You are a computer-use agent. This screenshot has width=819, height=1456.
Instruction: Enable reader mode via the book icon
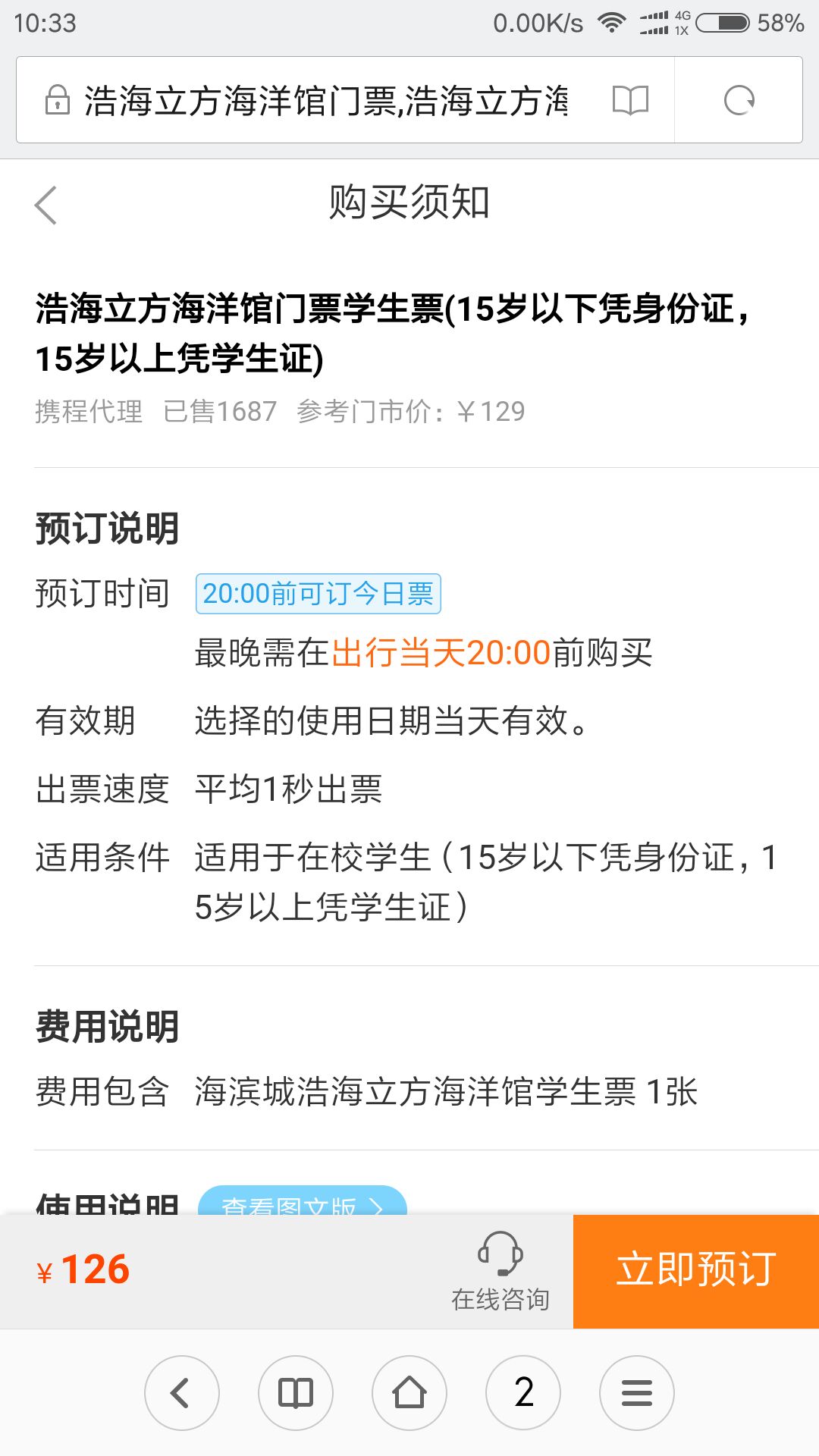(630, 100)
